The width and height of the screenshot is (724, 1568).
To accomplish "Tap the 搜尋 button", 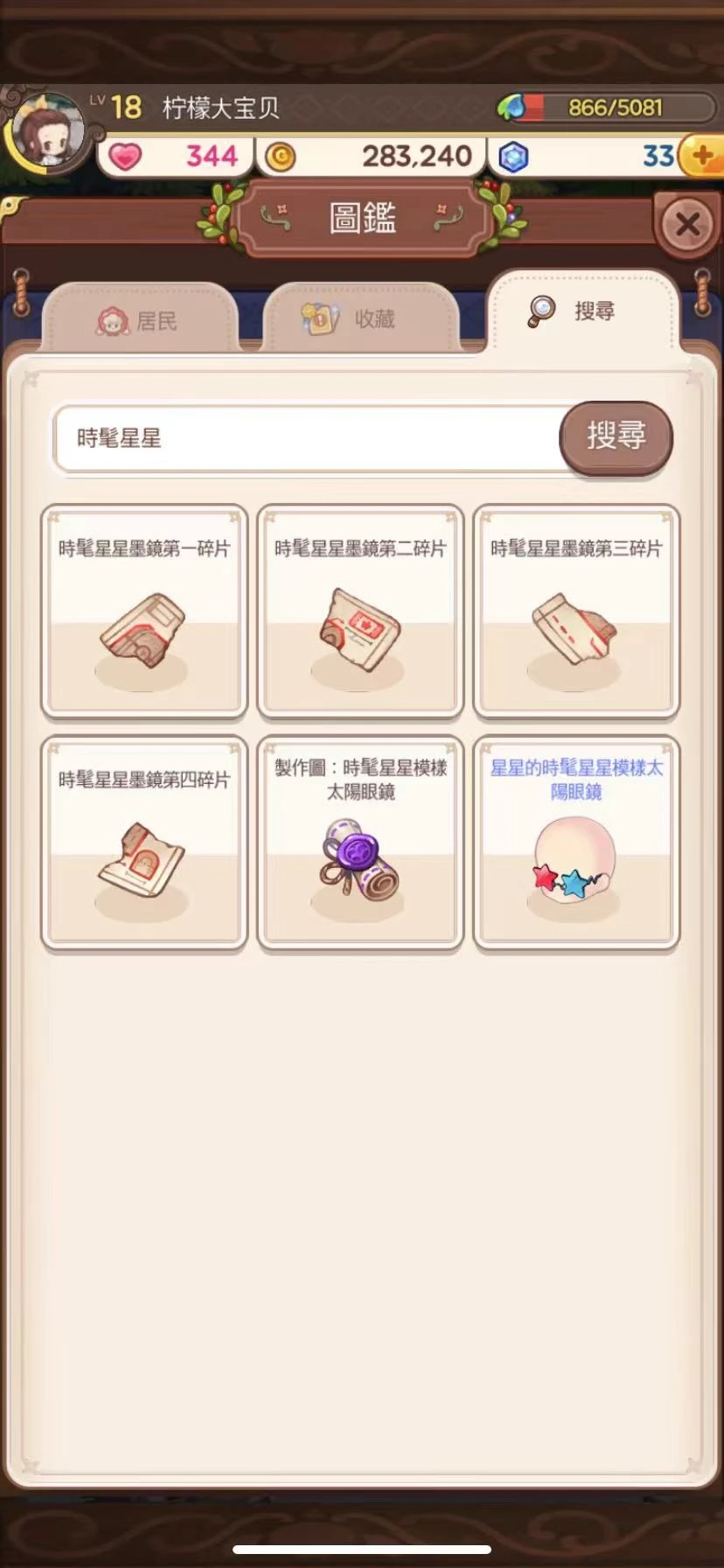I will (616, 436).
